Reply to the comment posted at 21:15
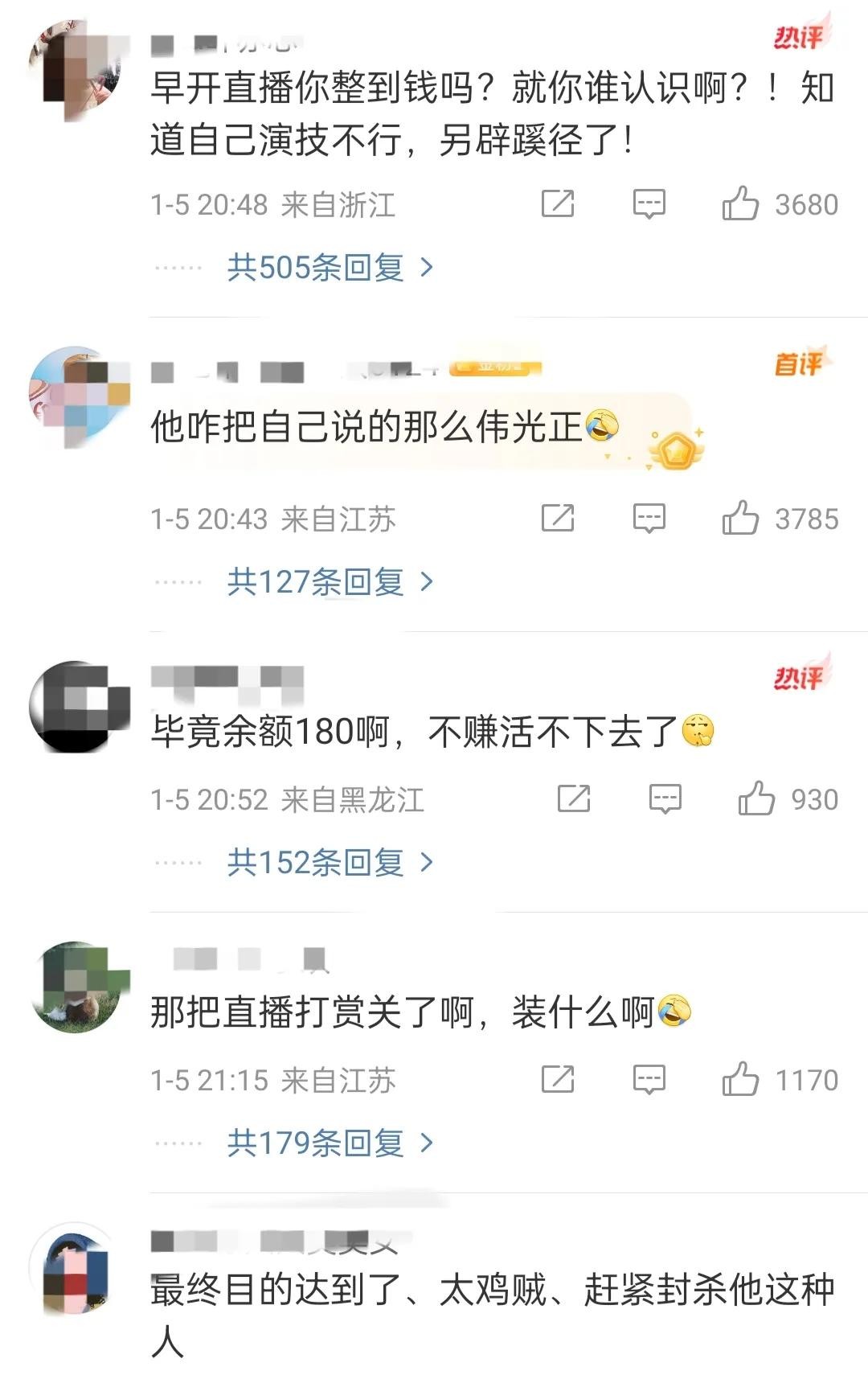868x1375 pixels. pos(649,1079)
